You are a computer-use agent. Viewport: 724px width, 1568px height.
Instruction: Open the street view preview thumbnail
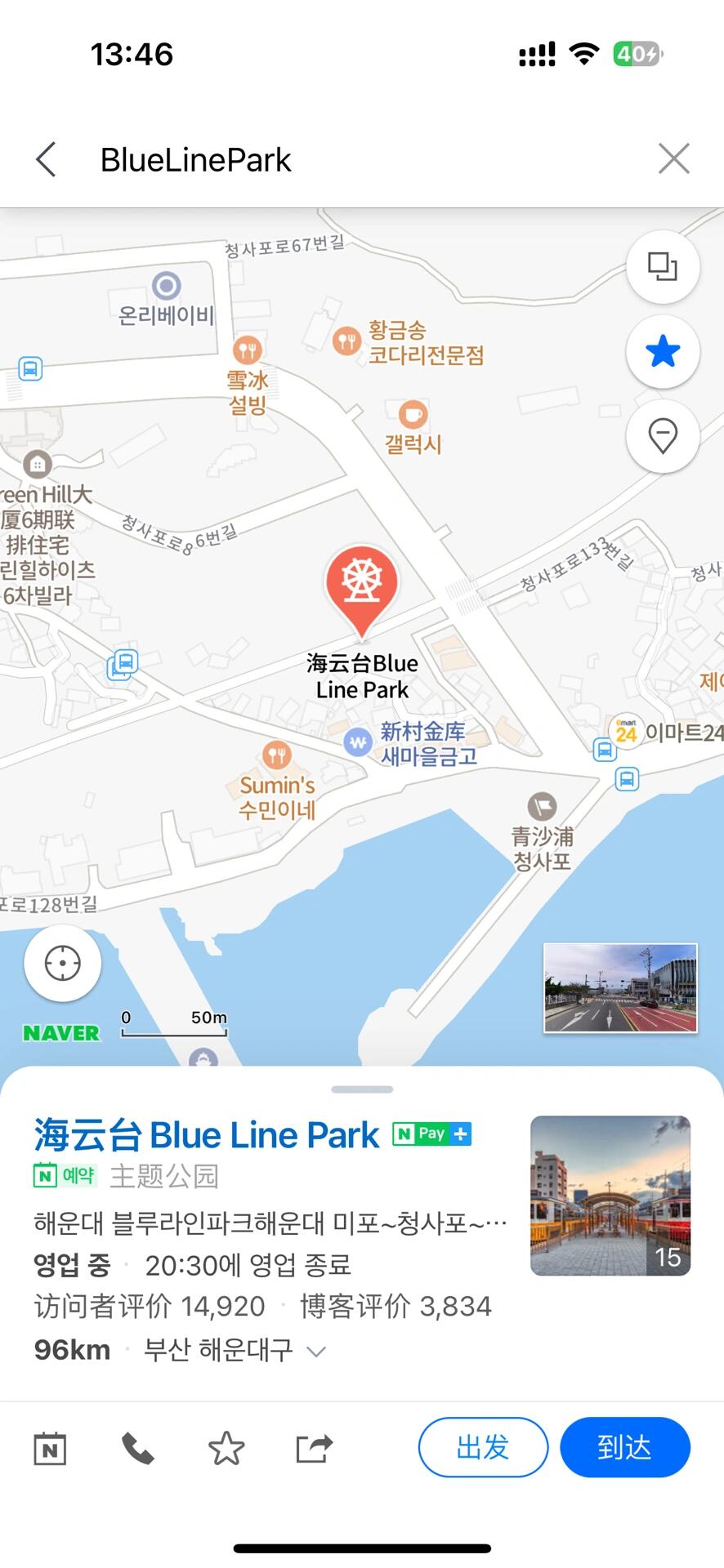pyautogui.click(x=621, y=988)
